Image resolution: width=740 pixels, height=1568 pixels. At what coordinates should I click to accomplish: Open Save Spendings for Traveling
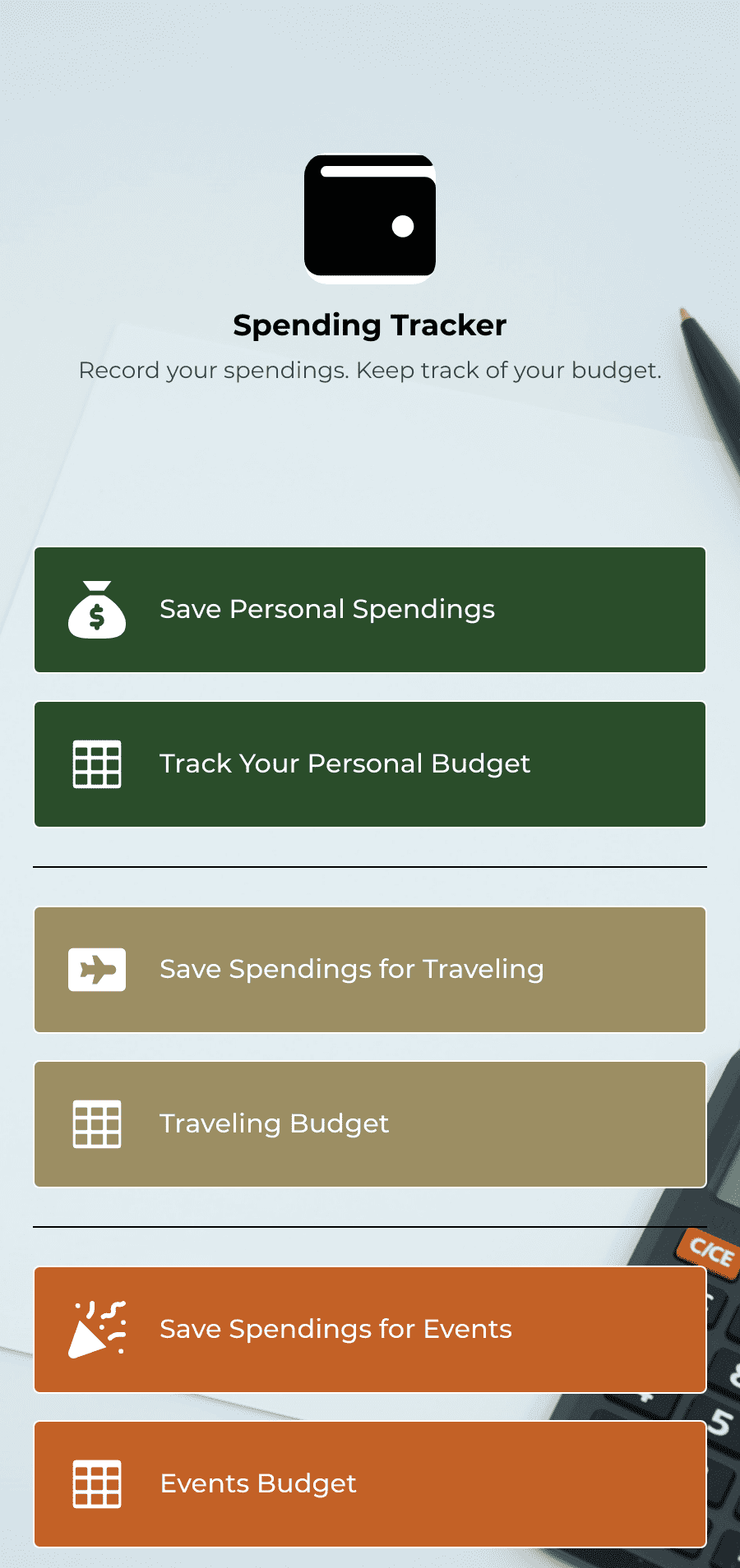[x=370, y=969]
